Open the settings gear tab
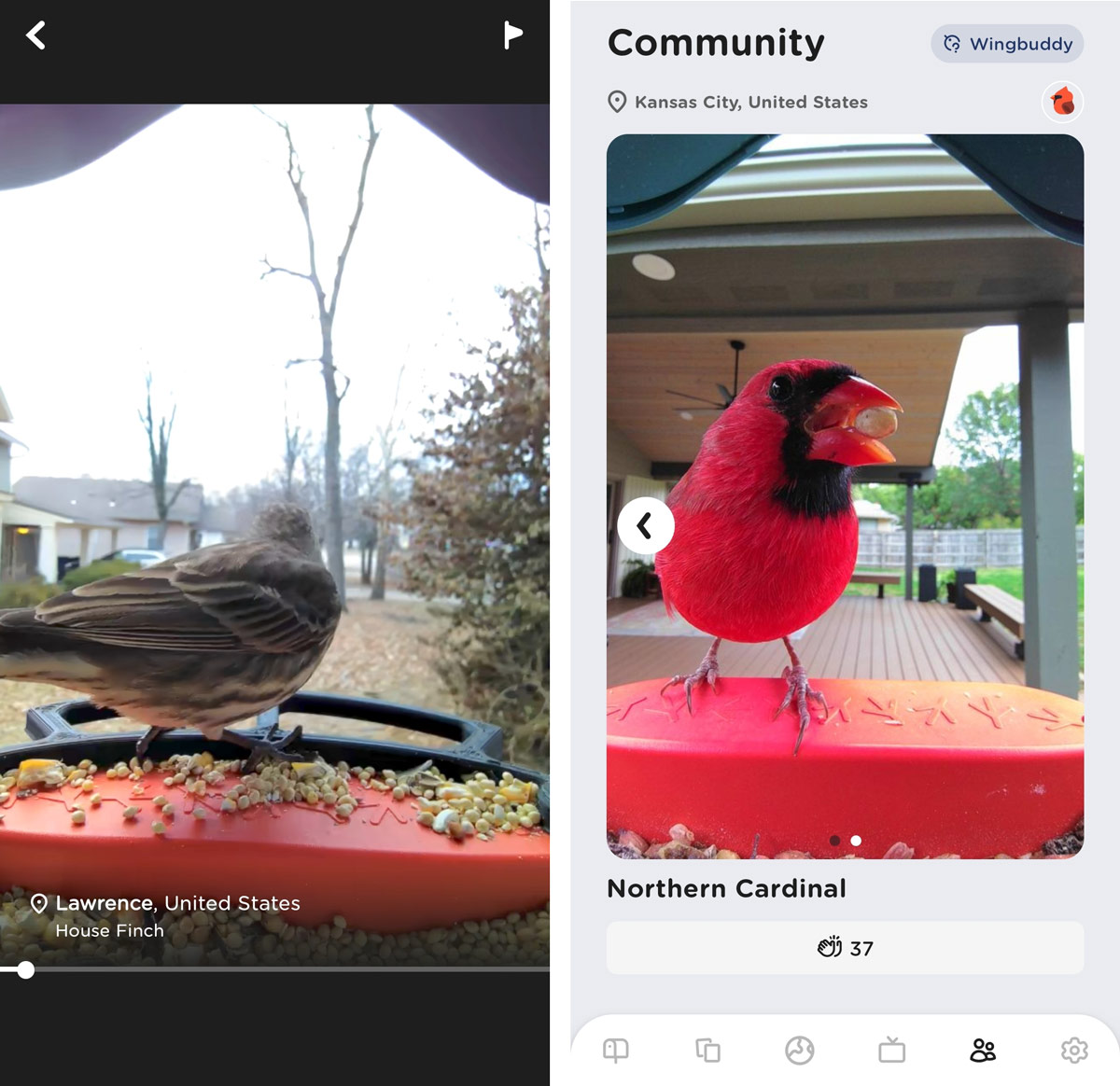Screen dimensions: 1120x1086 tap(1074, 1051)
